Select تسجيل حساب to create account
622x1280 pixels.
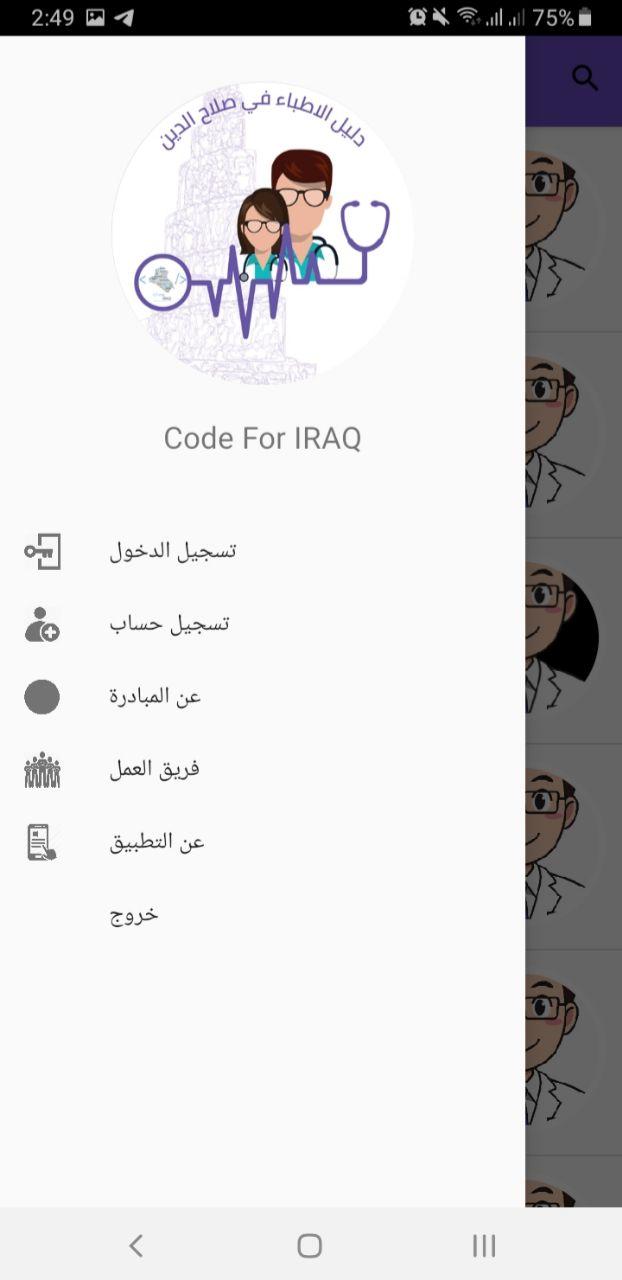pos(262,624)
